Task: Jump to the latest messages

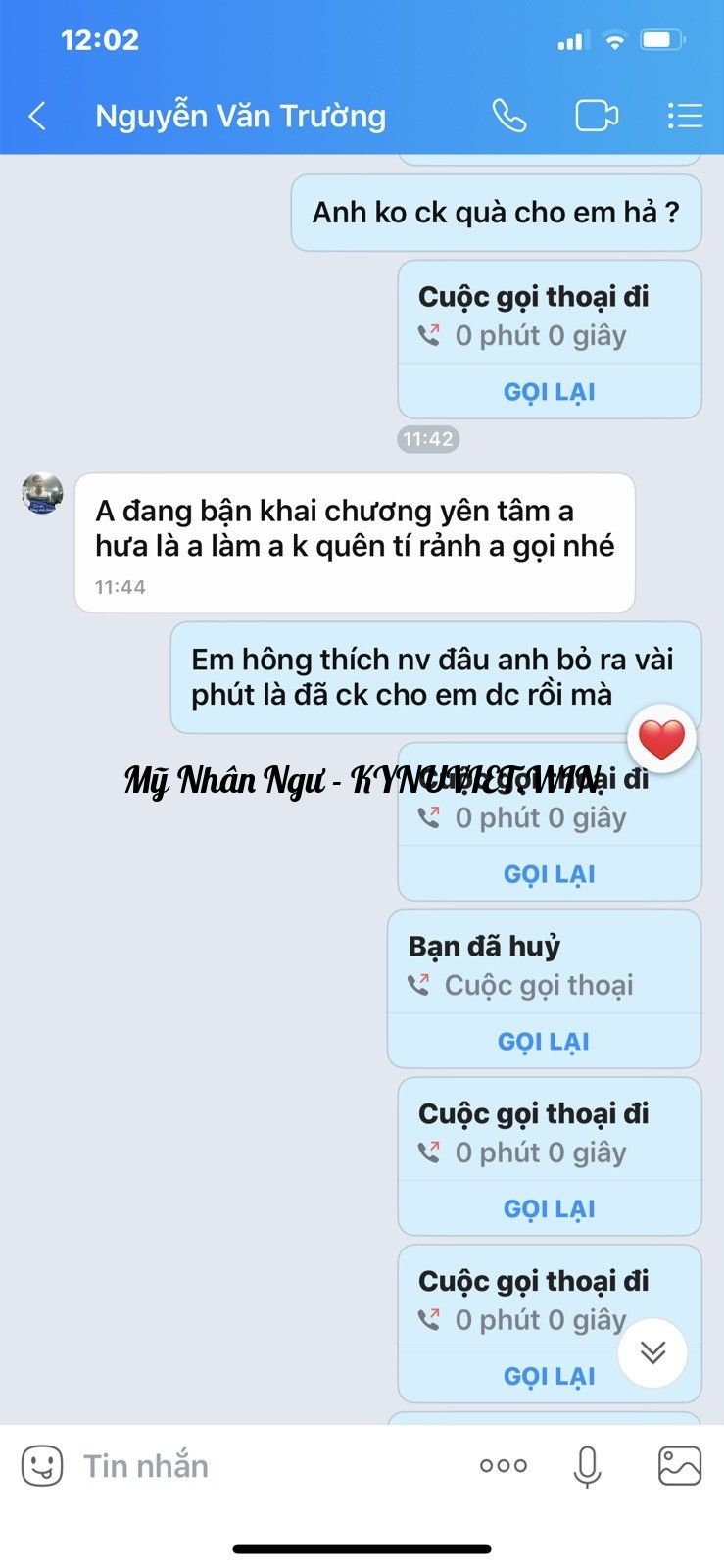Action: tap(652, 1353)
